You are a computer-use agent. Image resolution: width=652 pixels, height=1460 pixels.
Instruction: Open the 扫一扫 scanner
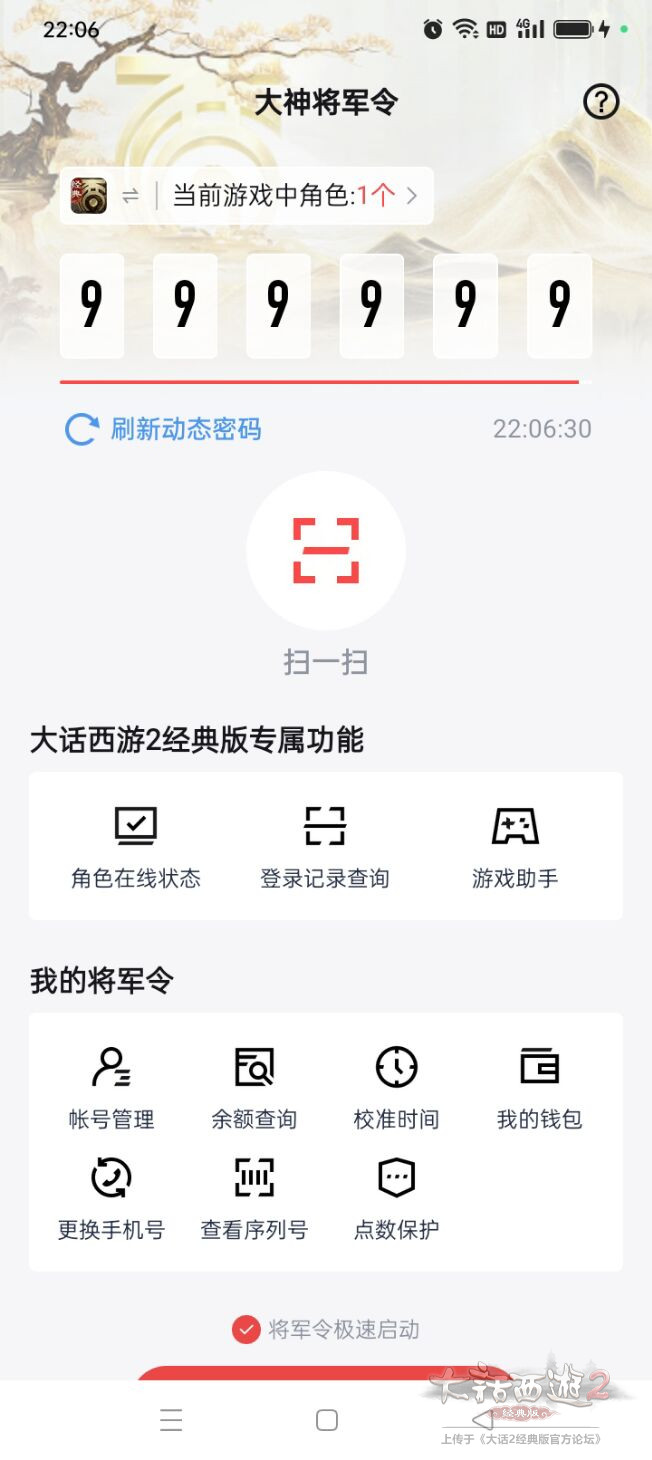coord(326,551)
